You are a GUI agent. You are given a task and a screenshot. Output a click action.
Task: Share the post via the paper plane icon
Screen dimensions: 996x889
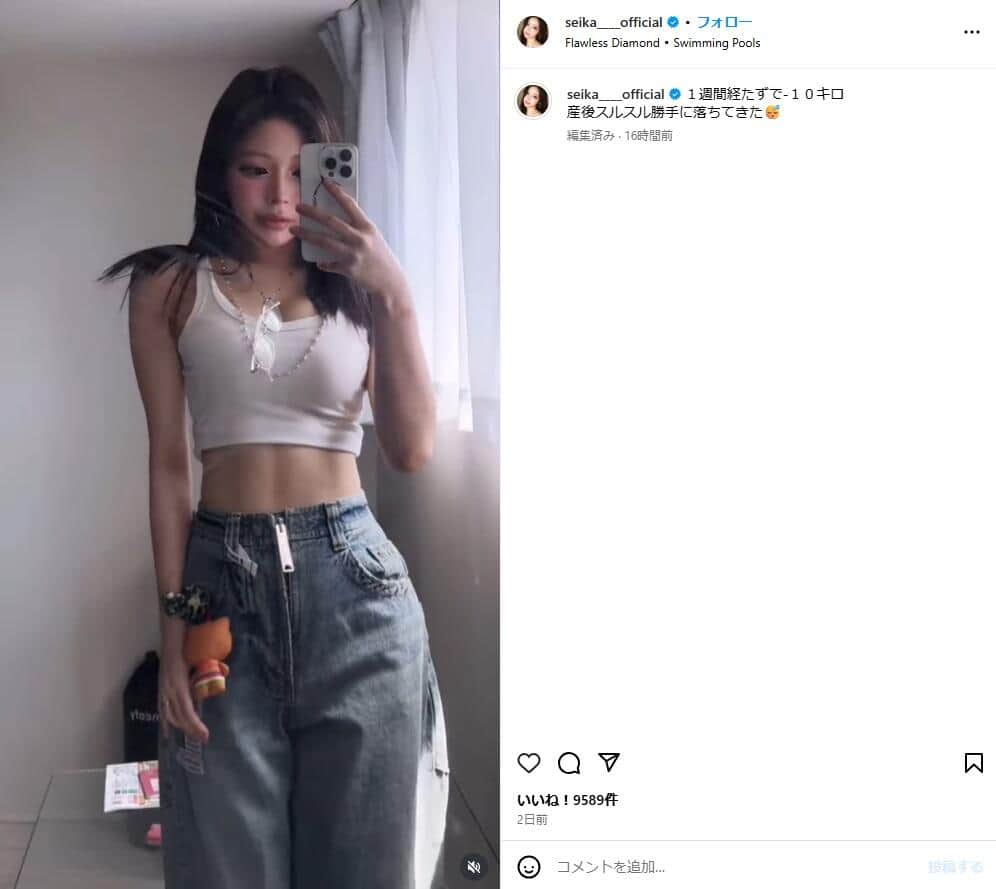609,763
